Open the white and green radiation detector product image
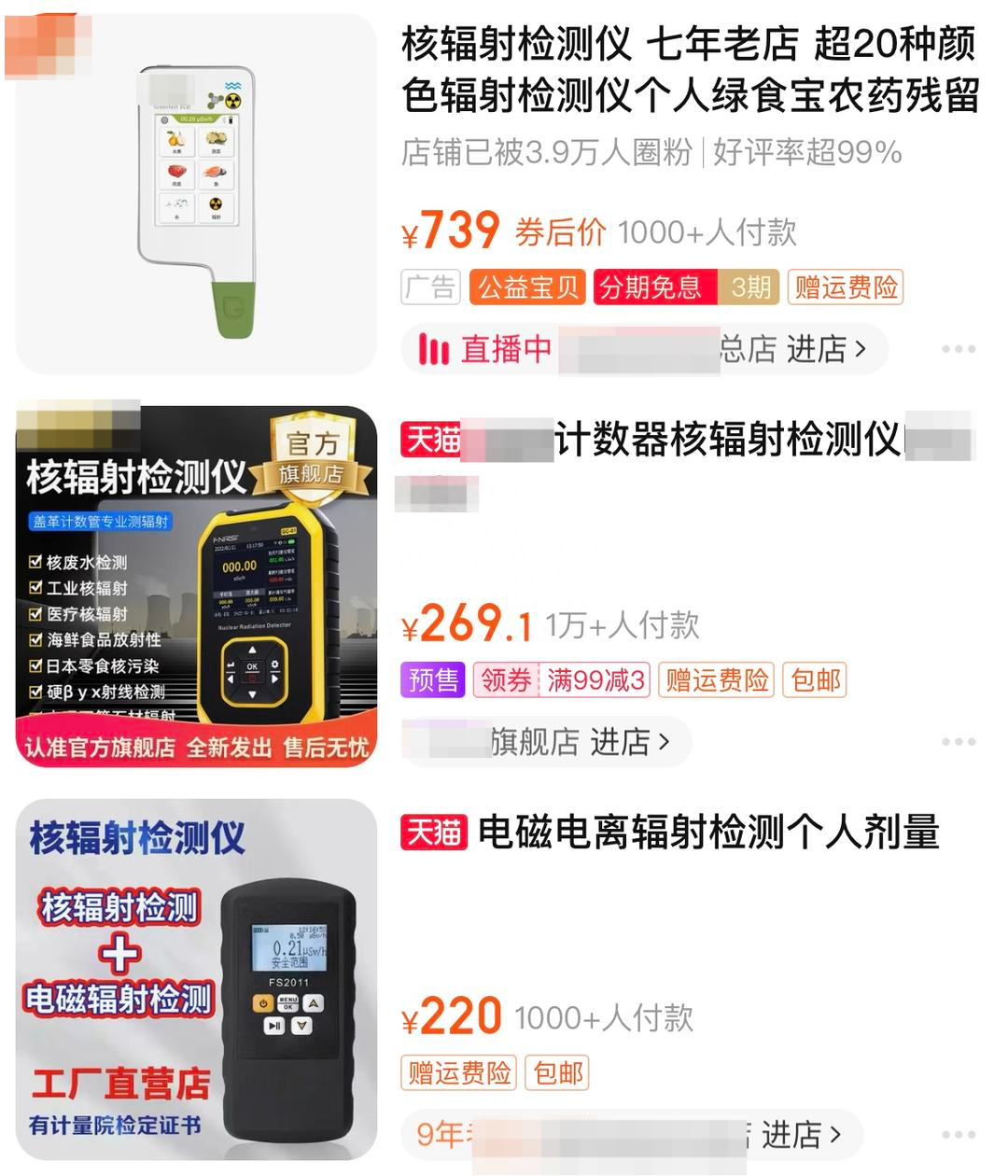Screen dimensions: 1008x1176 [196, 194]
